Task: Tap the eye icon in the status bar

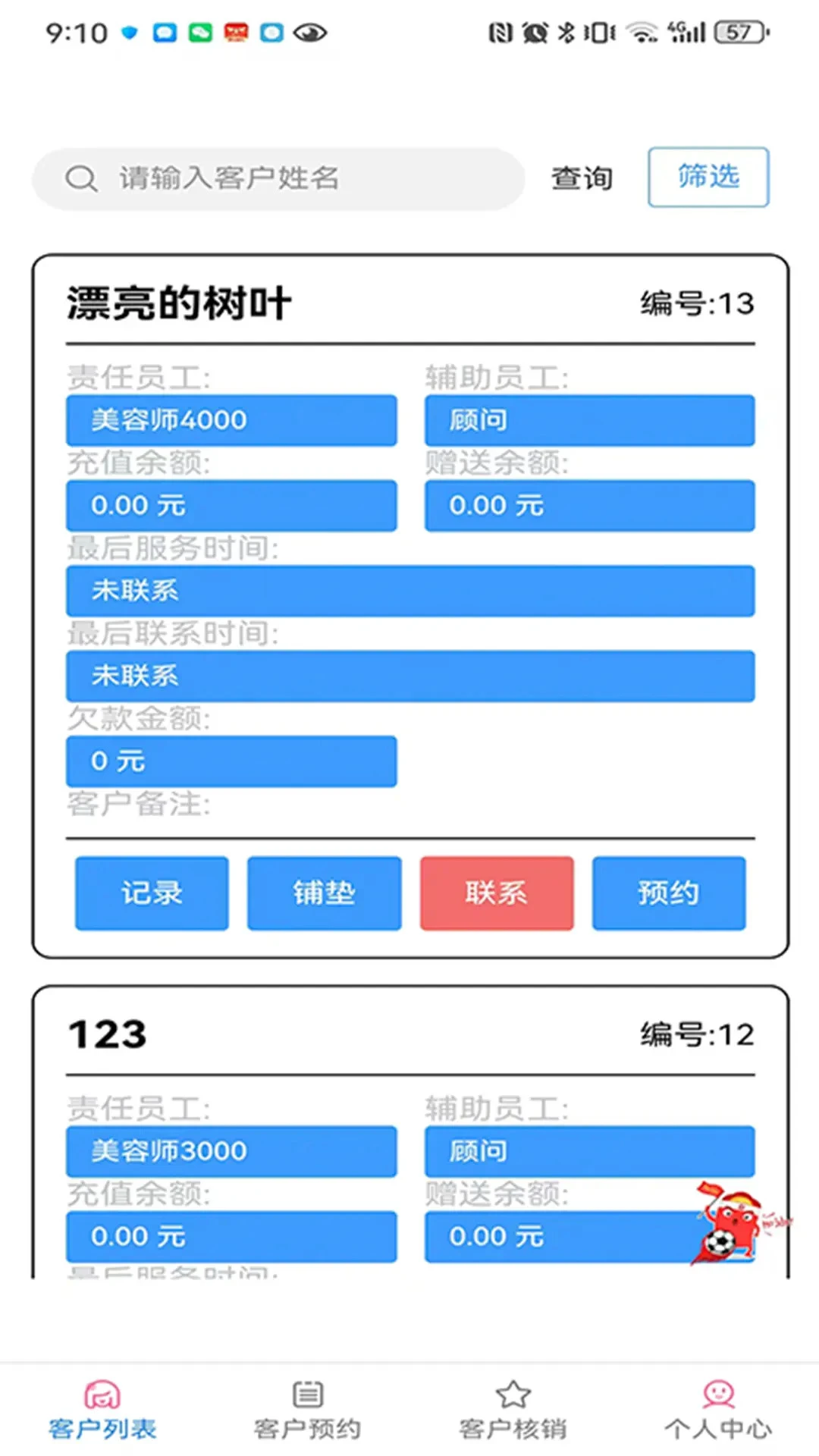Action: 311,33
